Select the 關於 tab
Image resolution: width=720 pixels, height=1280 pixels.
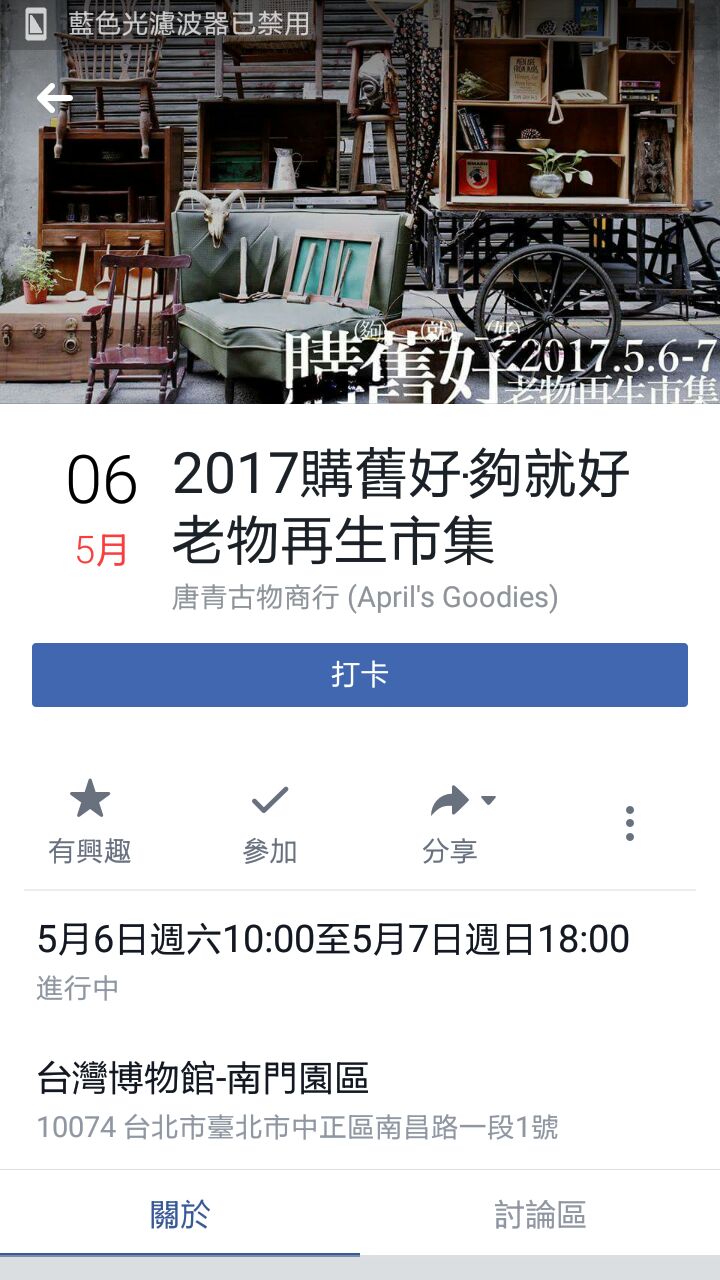[180, 1215]
